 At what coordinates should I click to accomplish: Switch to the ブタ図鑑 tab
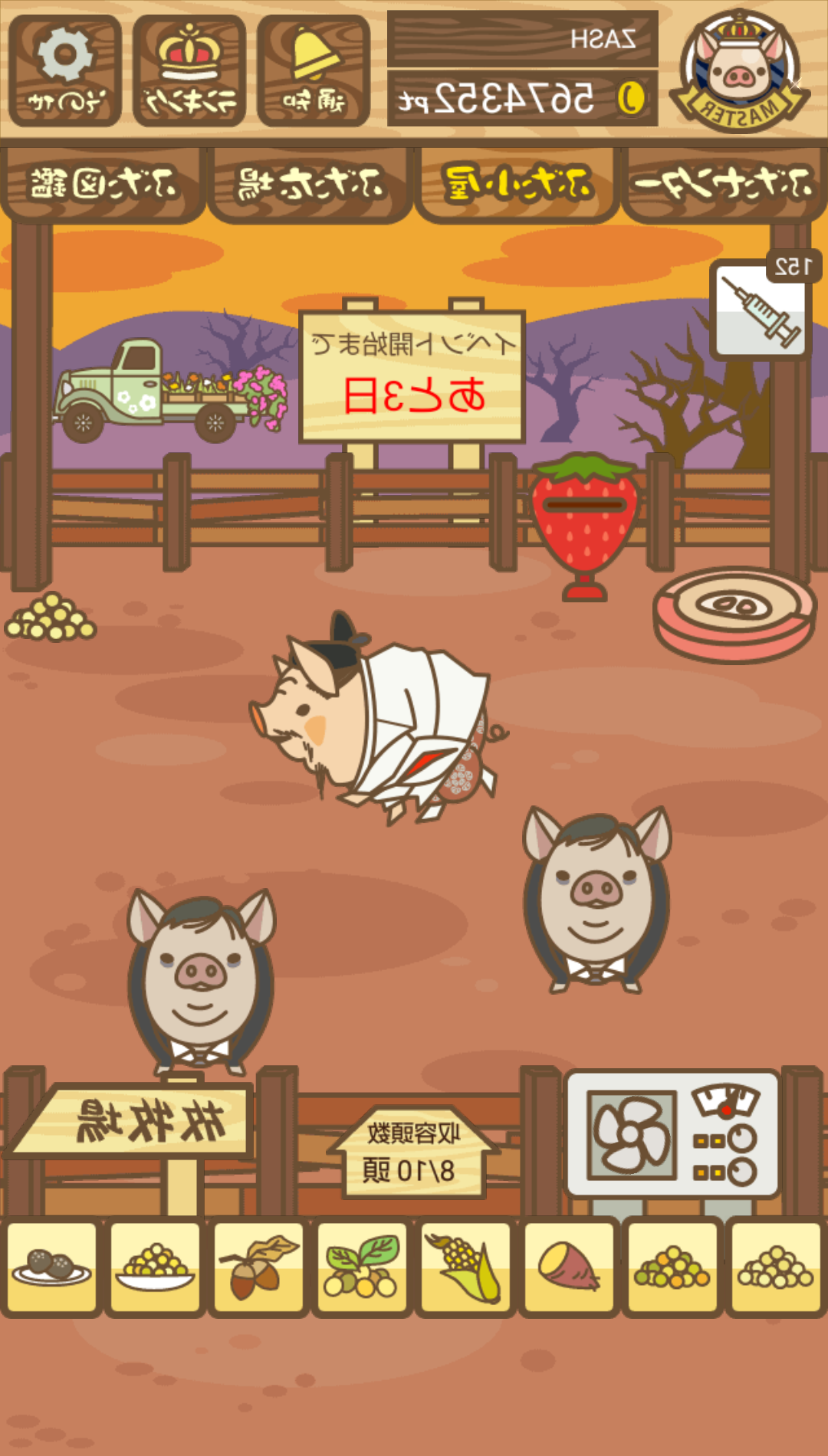[103, 185]
